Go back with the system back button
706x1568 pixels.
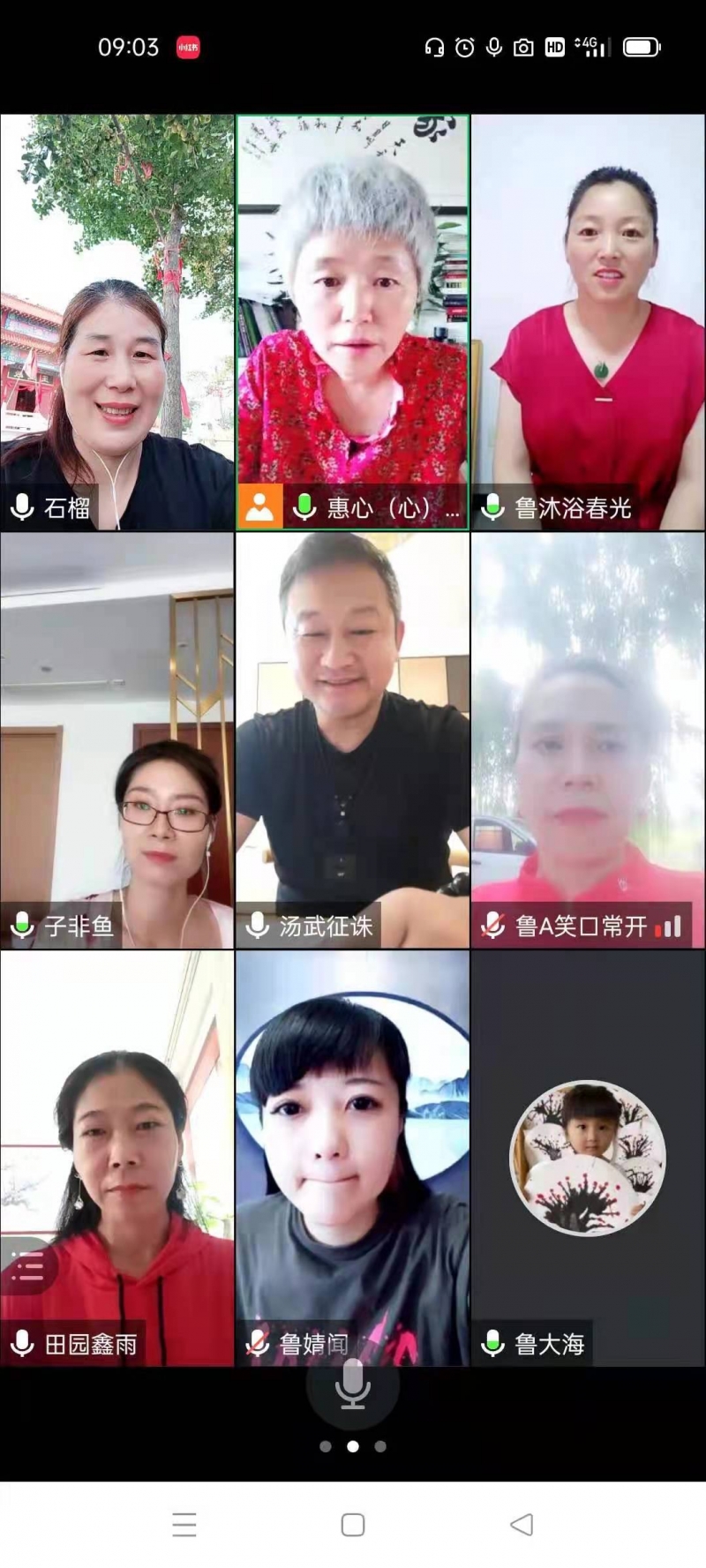pyautogui.click(x=522, y=1524)
